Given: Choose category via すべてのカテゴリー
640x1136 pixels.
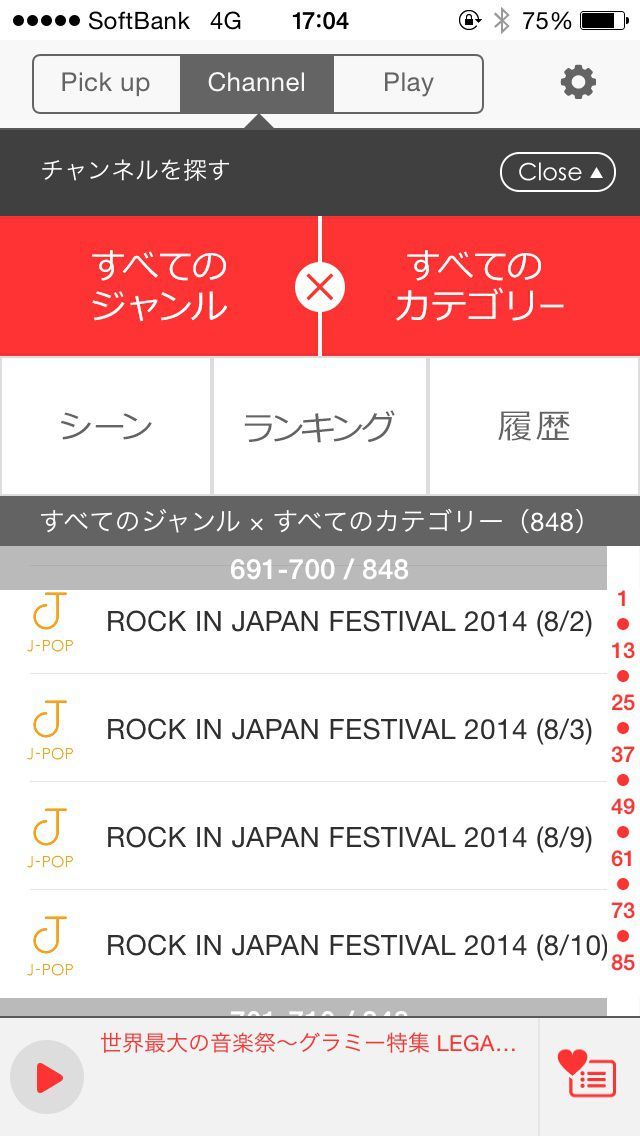Looking at the screenshot, I should coord(480,286).
